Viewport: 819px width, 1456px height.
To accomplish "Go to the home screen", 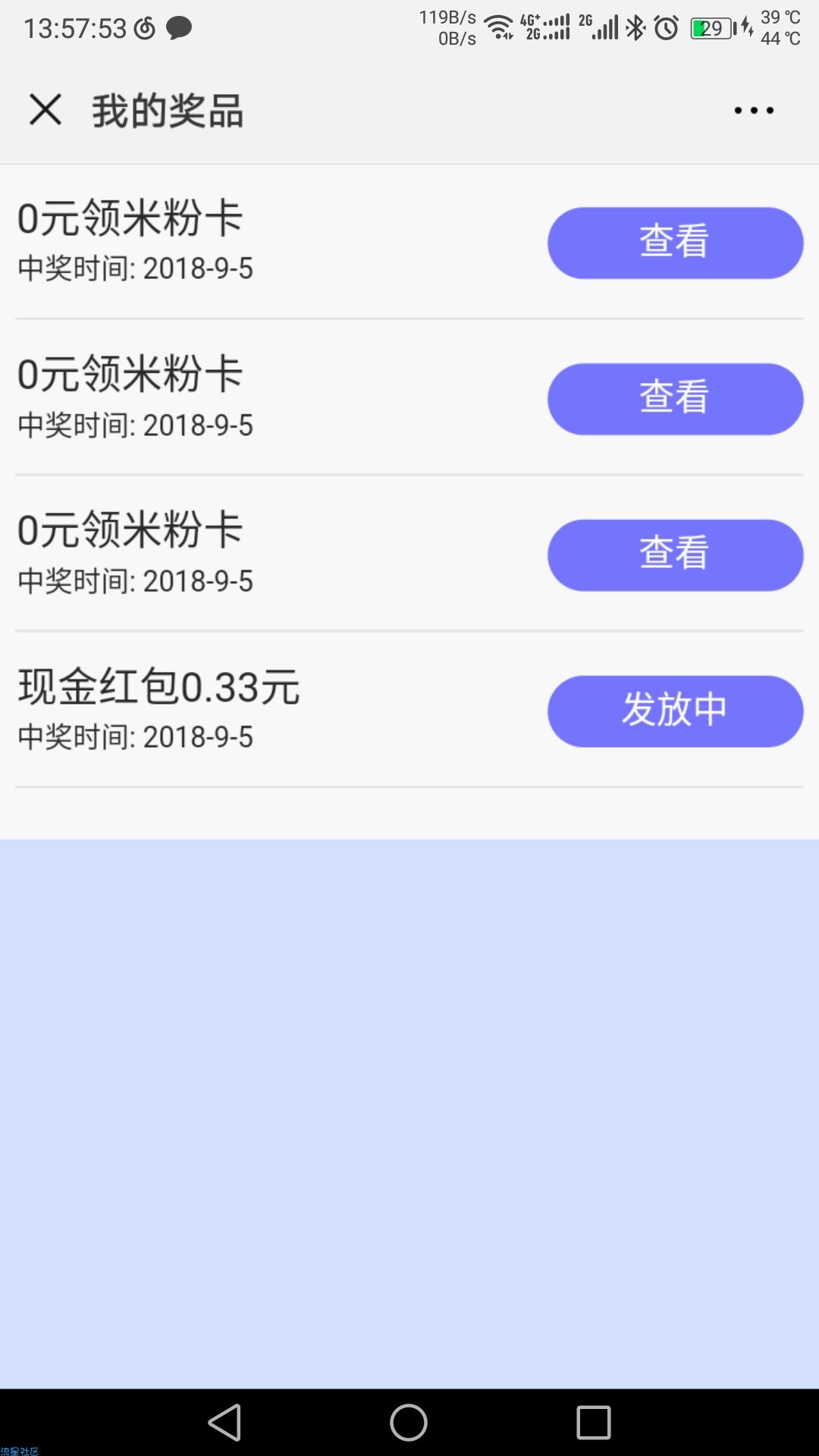I will [x=409, y=1422].
